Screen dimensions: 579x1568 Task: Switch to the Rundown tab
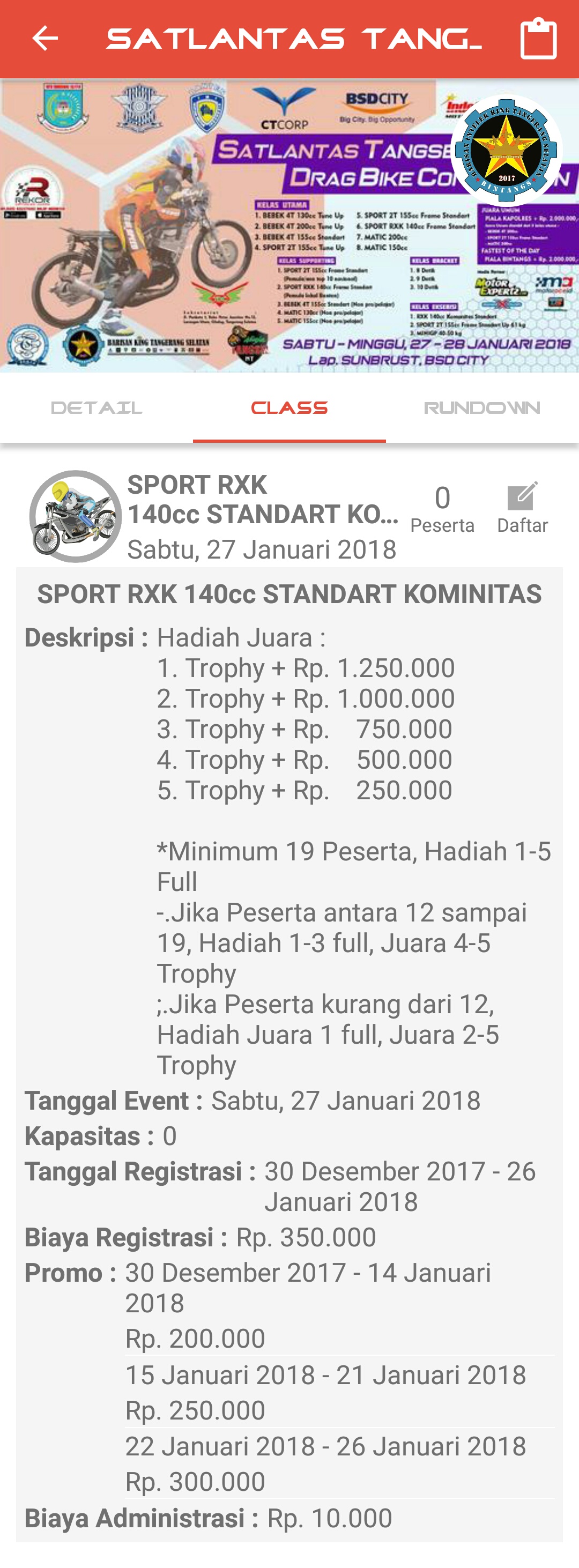[x=481, y=408]
